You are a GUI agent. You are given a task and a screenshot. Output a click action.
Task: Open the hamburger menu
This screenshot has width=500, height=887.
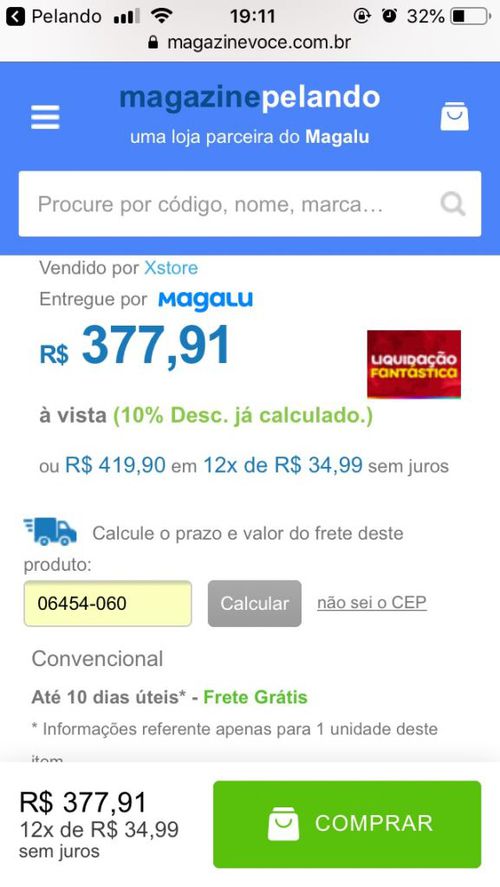[45, 117]
